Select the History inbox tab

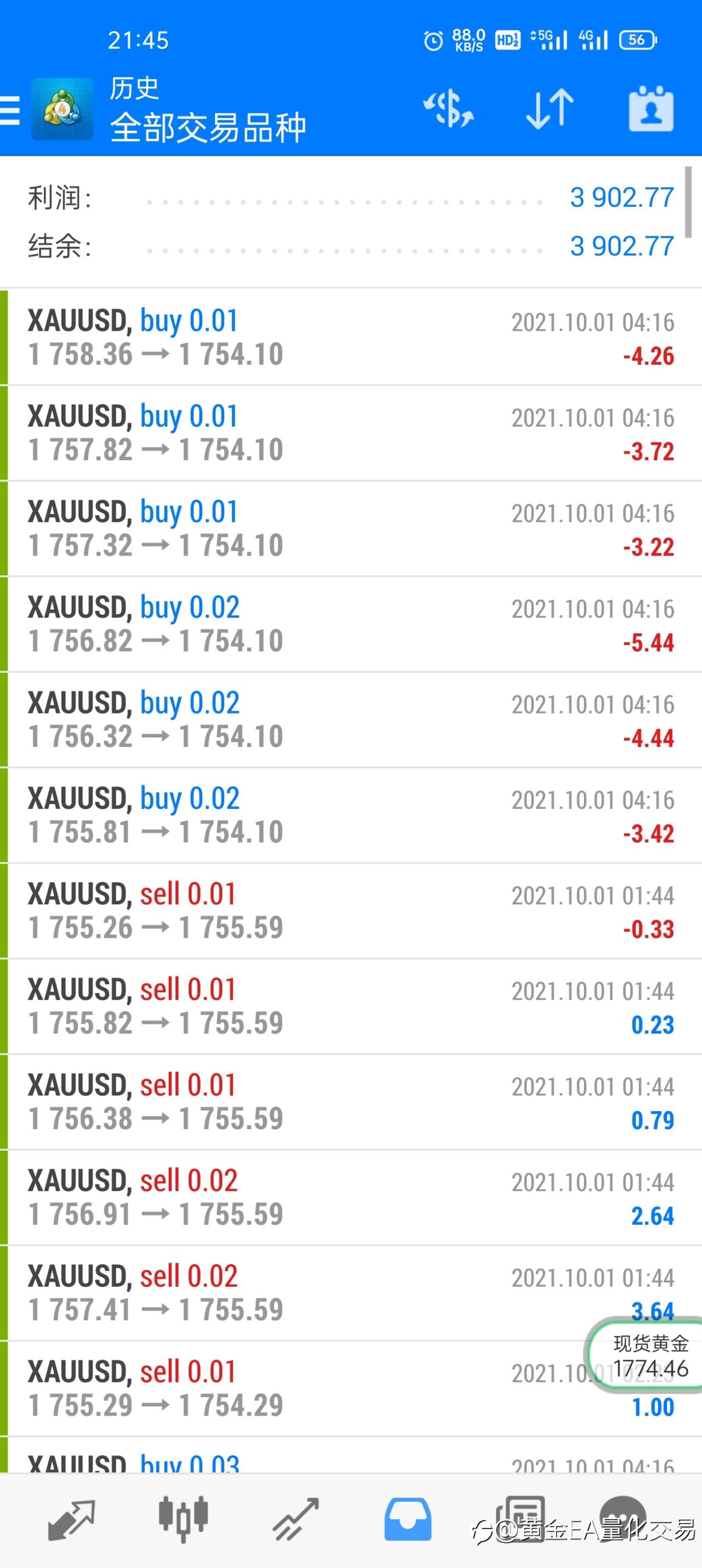click(x=408, y=1520)
